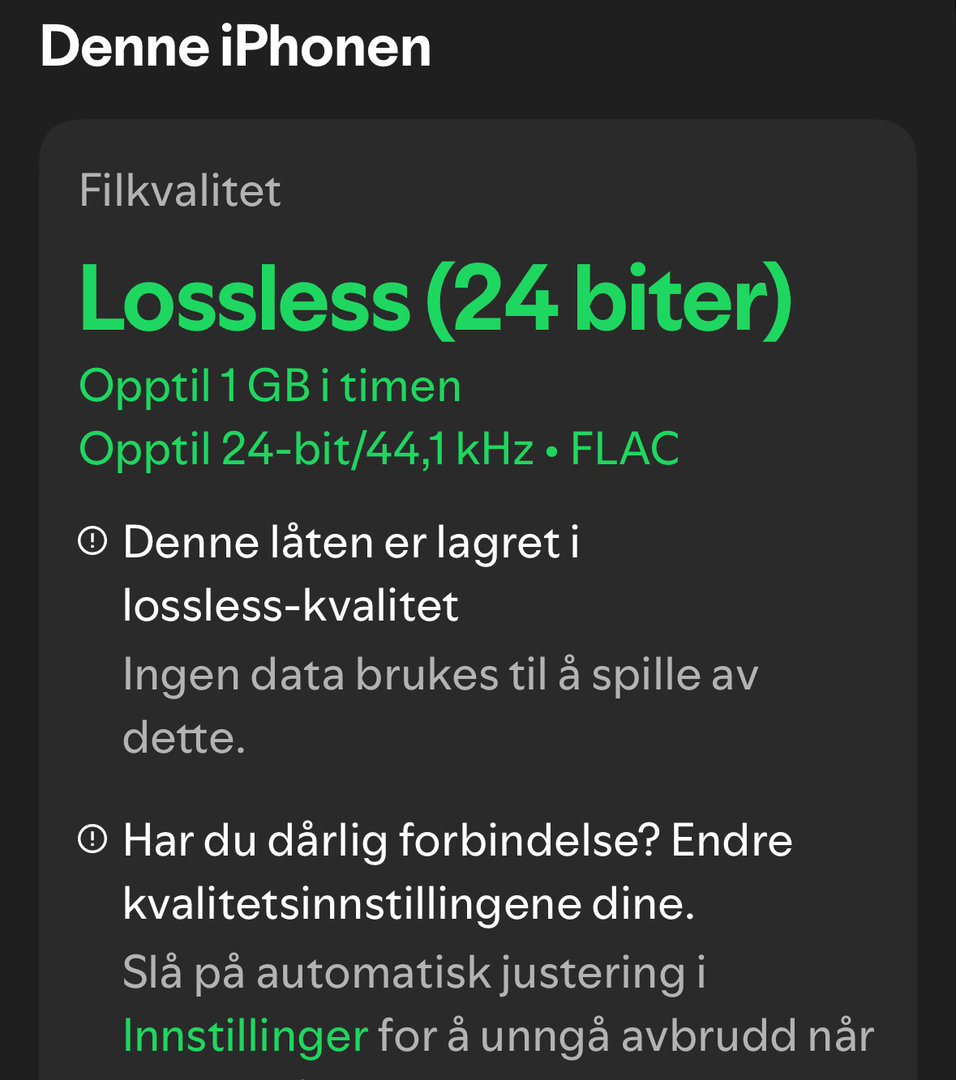Open the green Innstillinger link
This screenshot has width=956, height=1080.
[245, 1037]
